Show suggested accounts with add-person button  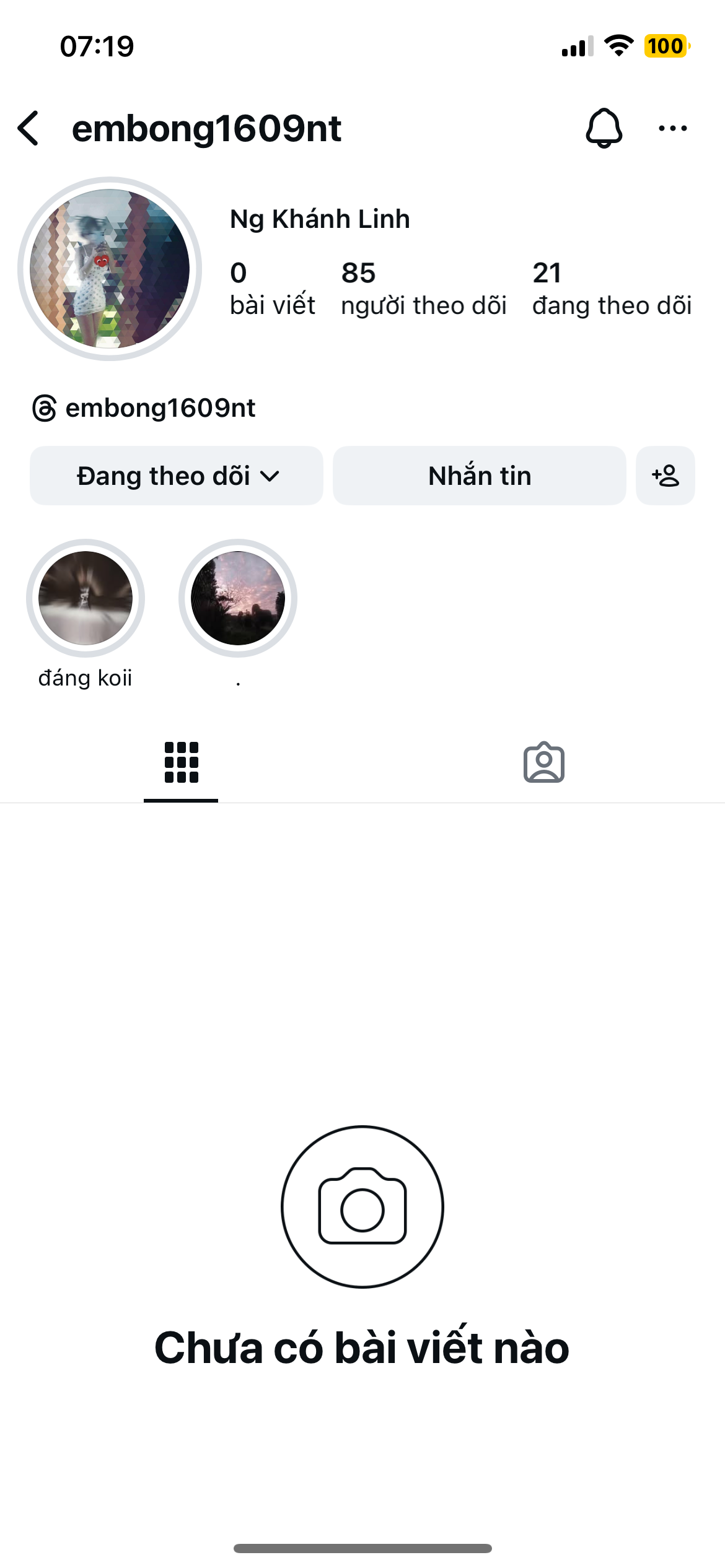point(665,476)
